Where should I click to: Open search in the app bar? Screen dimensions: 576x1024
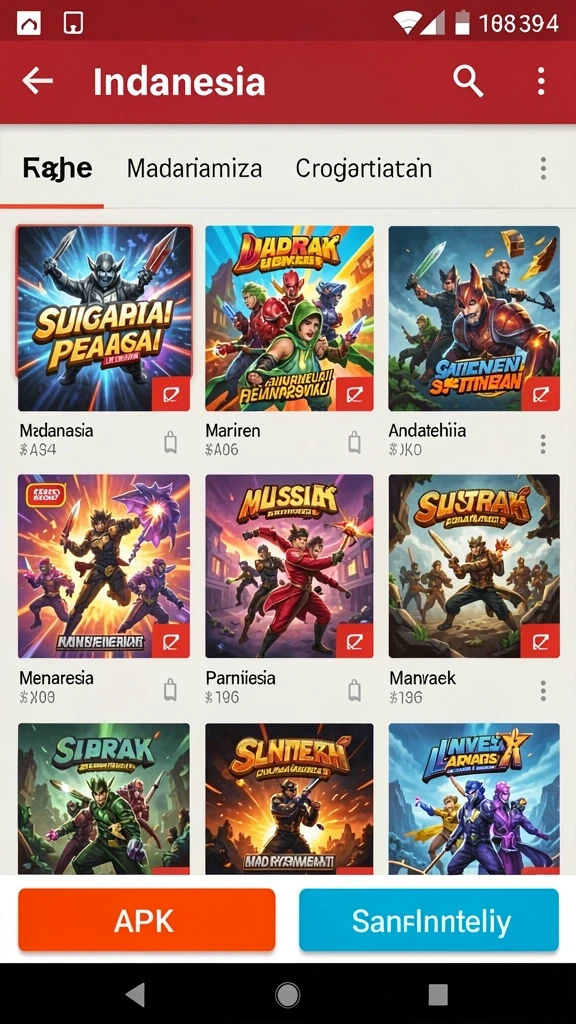[x=468, y=82]
